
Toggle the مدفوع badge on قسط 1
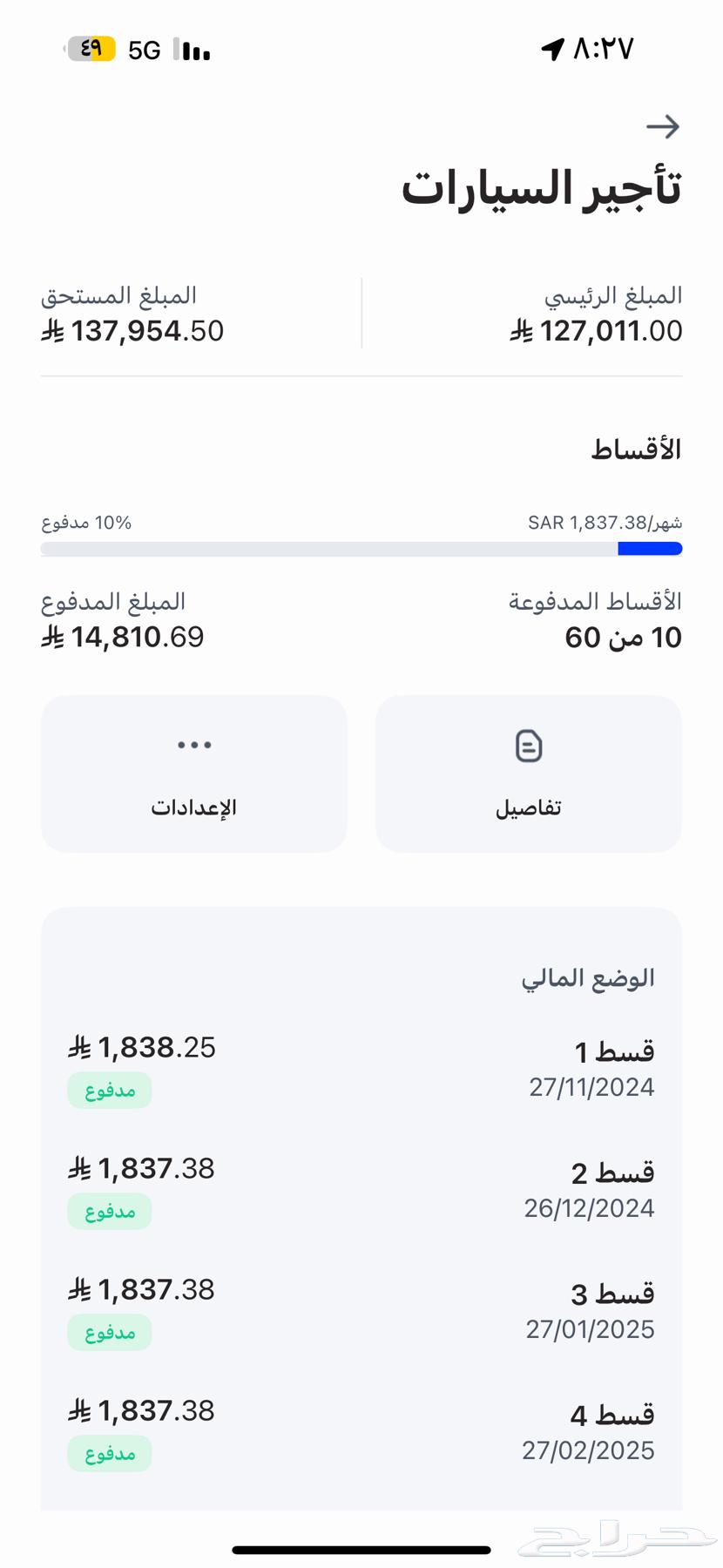110,1090
